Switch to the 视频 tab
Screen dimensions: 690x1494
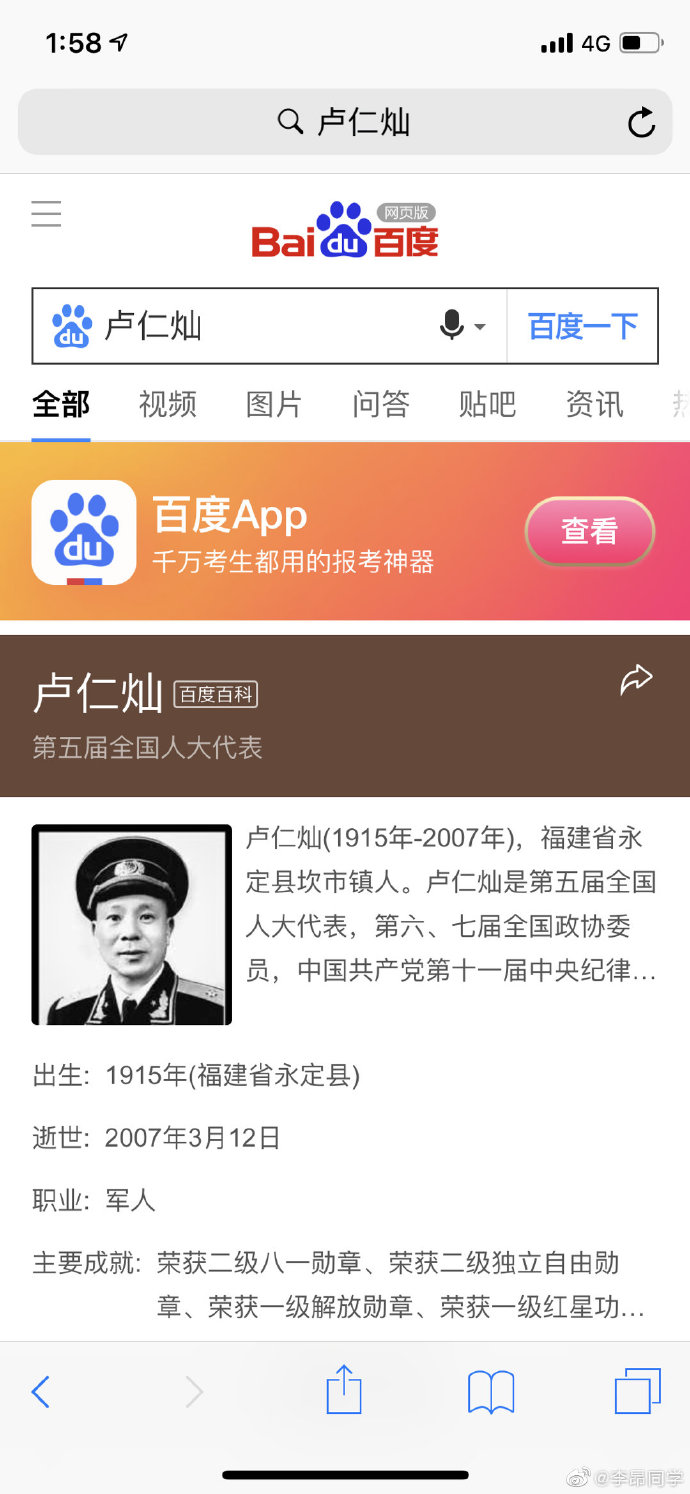167,404
